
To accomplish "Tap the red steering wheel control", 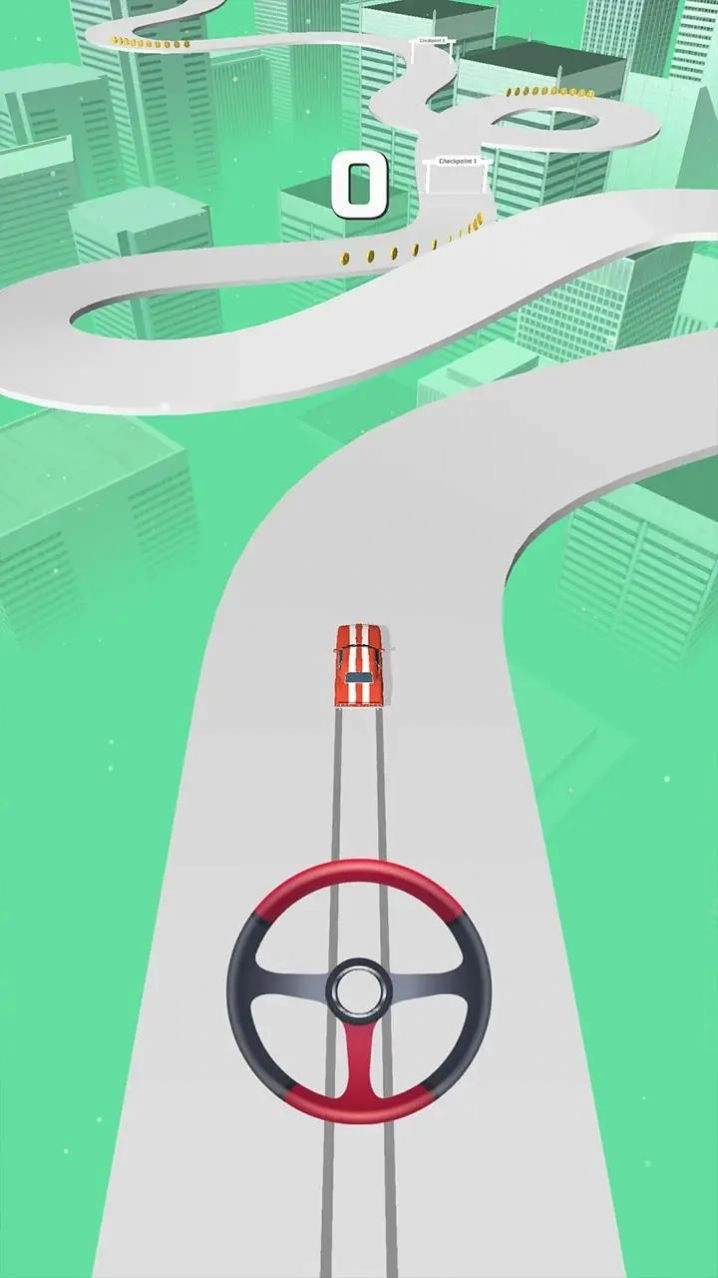I will [x=359, y=990].
